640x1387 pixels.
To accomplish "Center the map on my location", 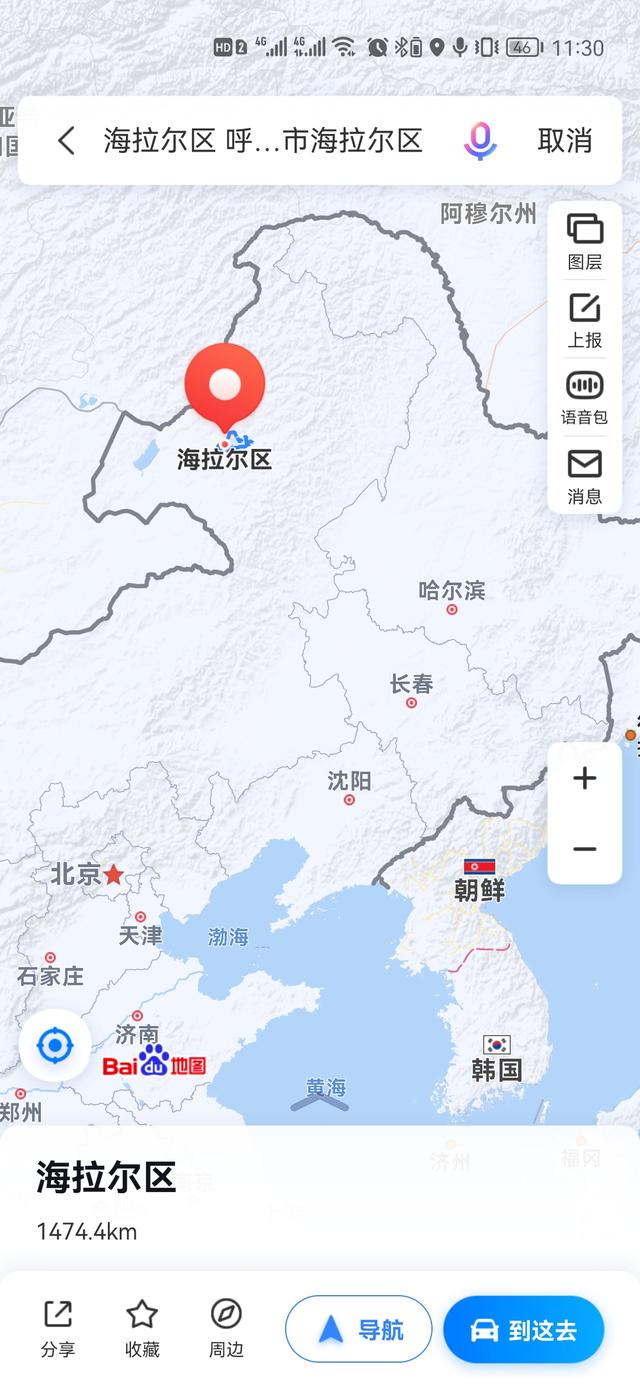I will [55, 1046].
